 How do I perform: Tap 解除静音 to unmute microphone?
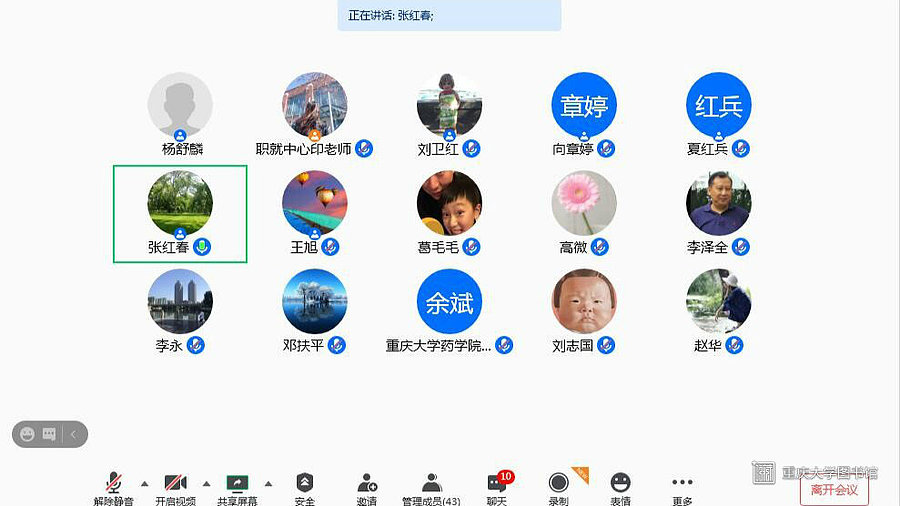114,487
